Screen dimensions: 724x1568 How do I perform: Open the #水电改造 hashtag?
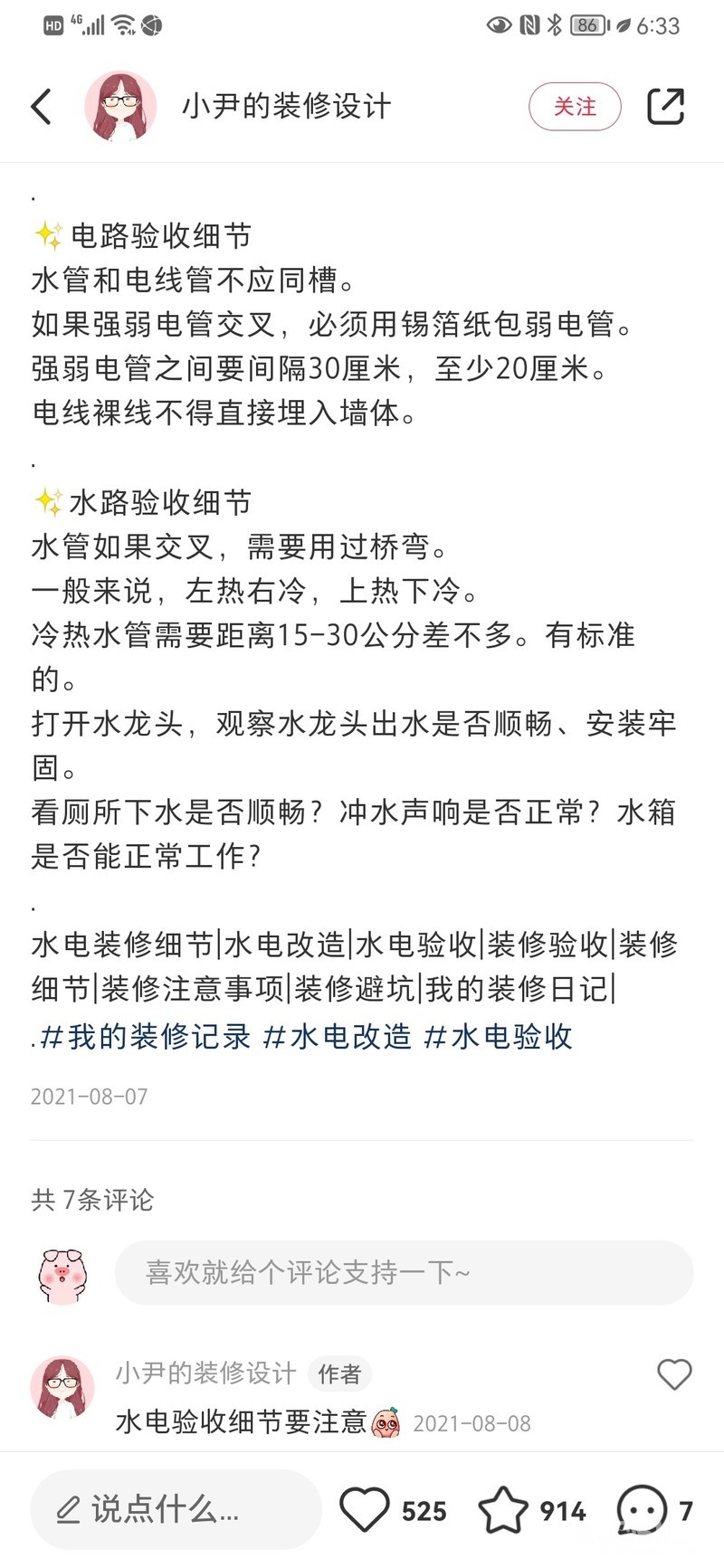tap(338, 1037)
